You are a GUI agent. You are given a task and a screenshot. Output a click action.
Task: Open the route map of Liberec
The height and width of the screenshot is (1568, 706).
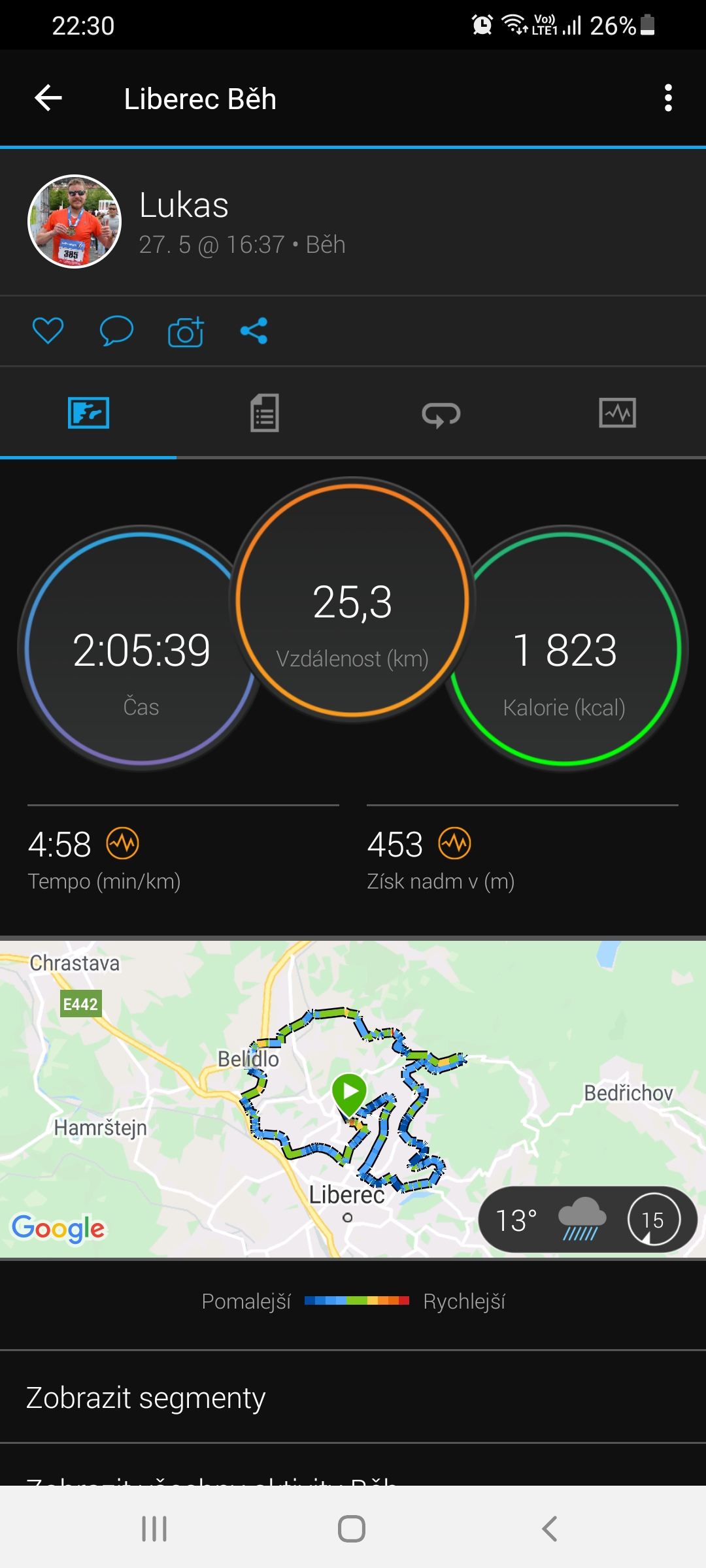click(353, 1099)
